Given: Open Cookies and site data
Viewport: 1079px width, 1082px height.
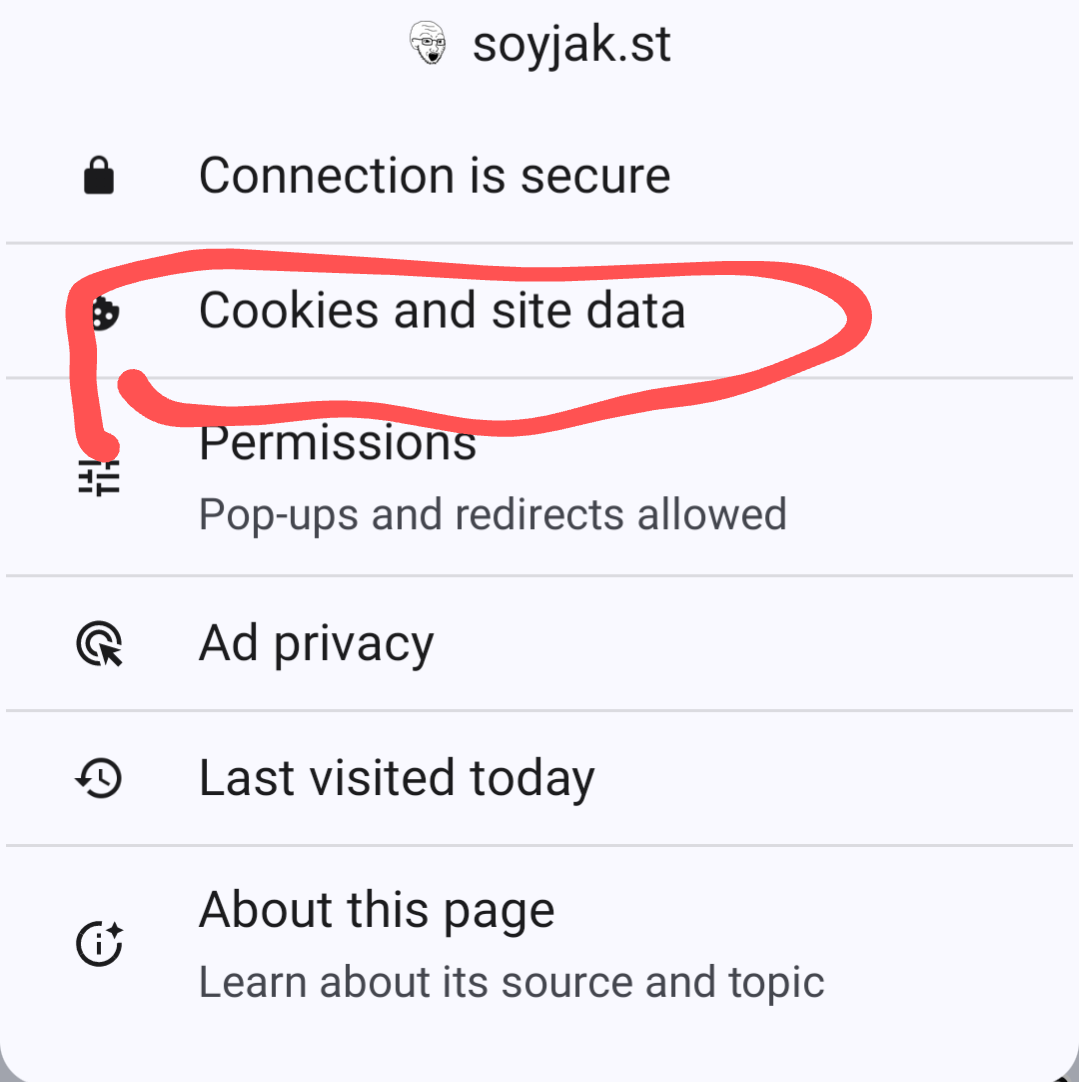Looking at the screenshot, I should click(x=442, y=310).
